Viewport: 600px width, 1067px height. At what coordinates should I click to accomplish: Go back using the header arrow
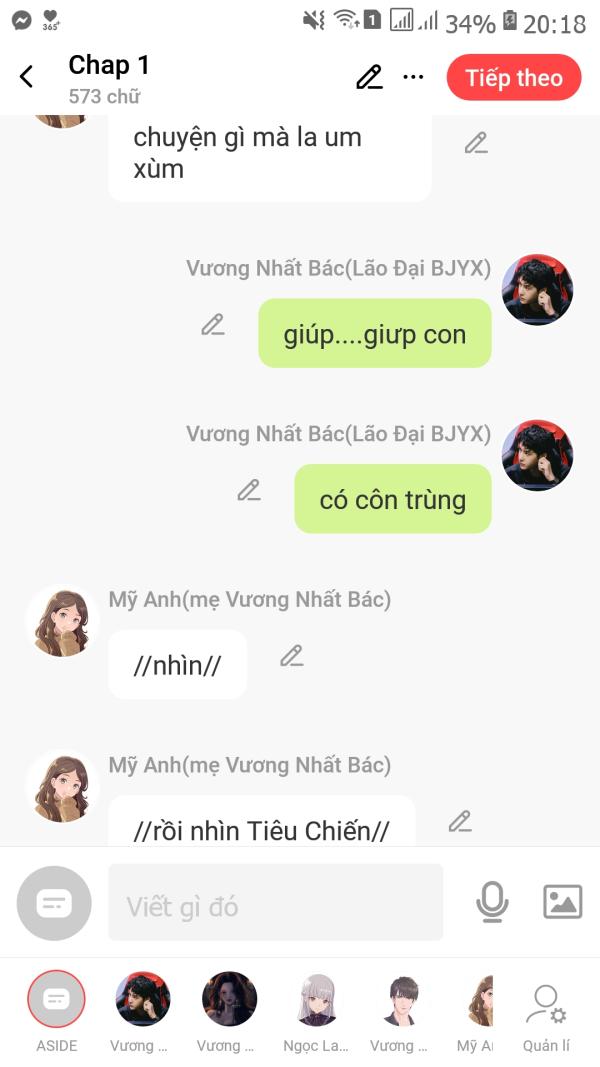(x=27, y=77)
